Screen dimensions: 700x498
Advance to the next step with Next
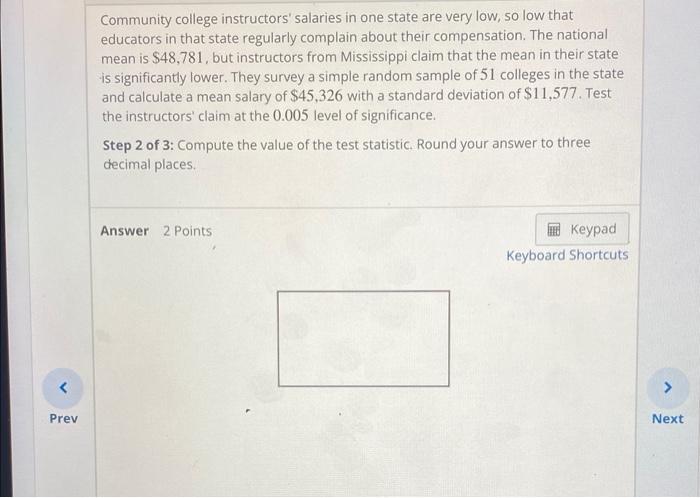[667, 387]
